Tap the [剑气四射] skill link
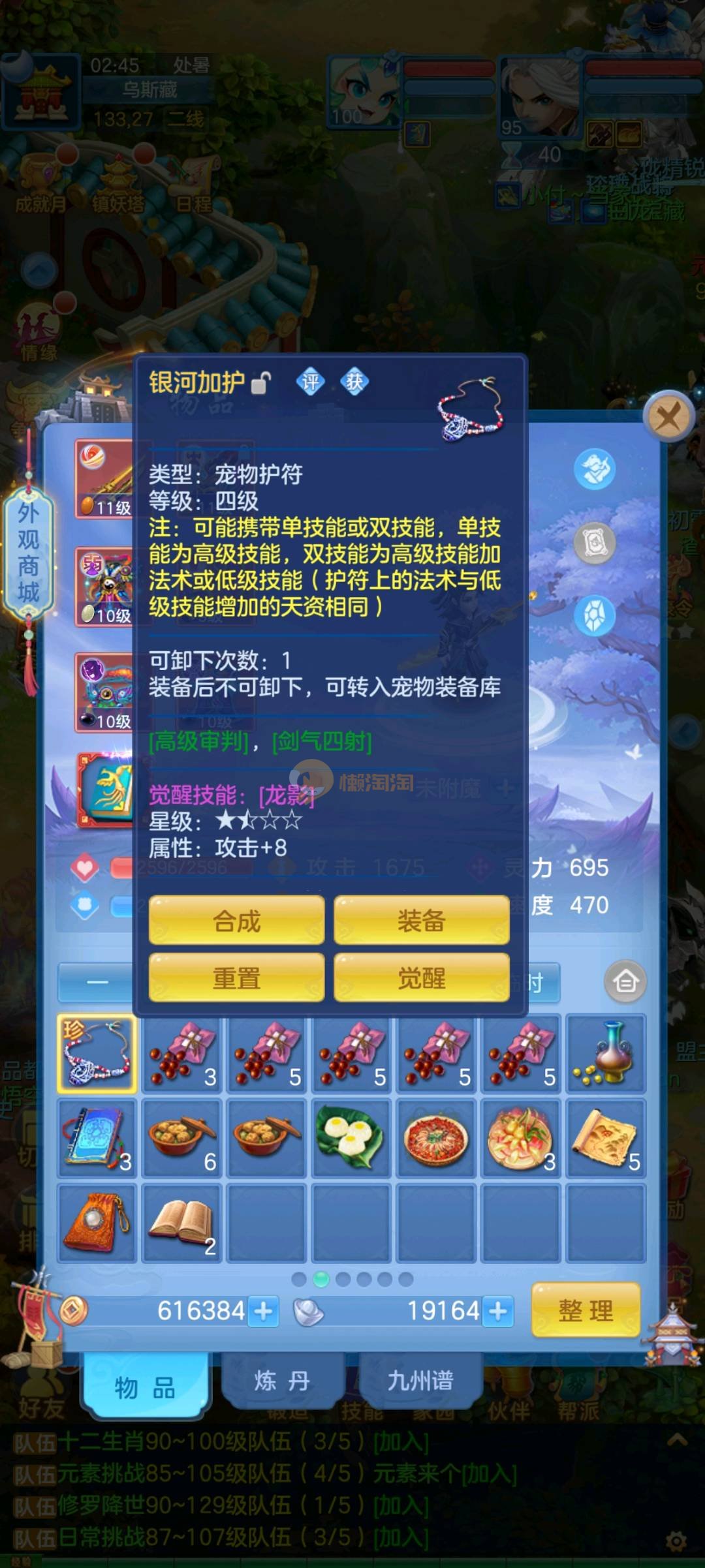Screen dimensions: 705x1568 (322, 741)
